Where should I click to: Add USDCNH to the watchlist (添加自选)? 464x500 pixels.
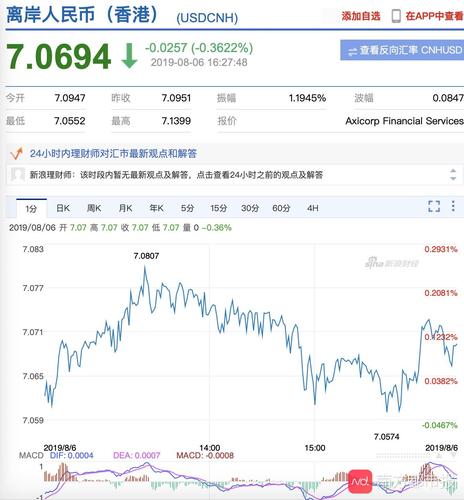[x=361, y=16]
